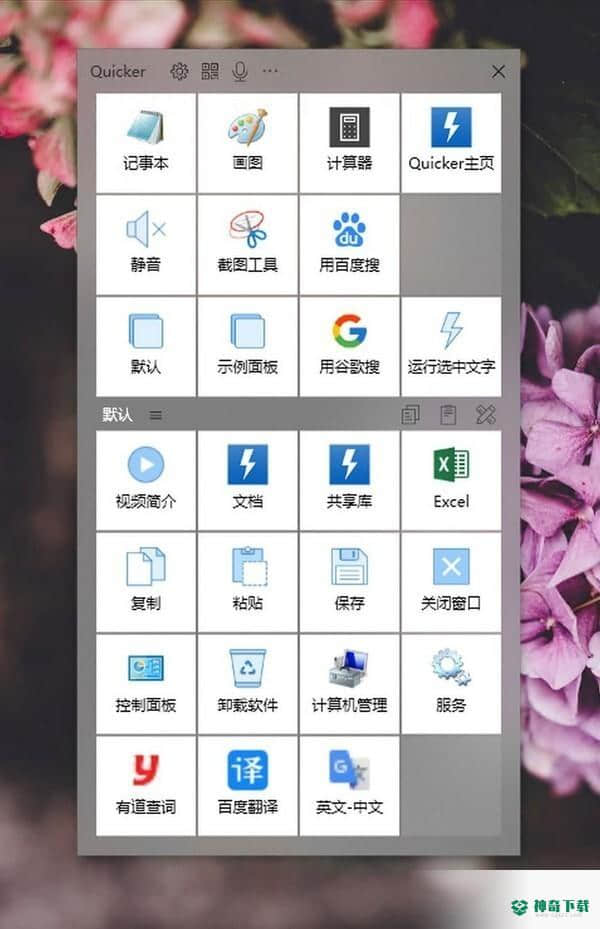Open Quicker settings gear
600x929 pixels.
179,71
